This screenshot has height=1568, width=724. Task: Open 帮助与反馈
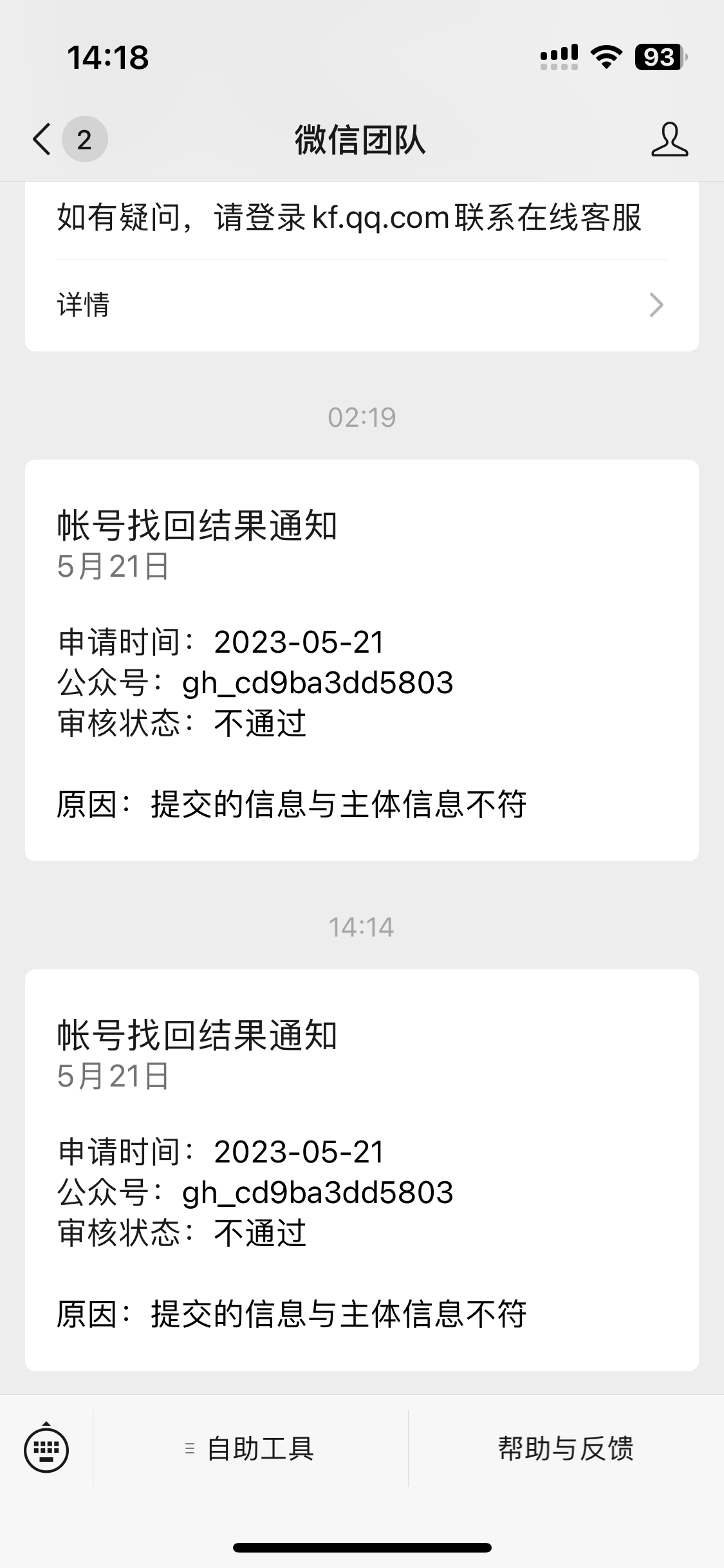pyautogui.click(x=566, y=1449)
